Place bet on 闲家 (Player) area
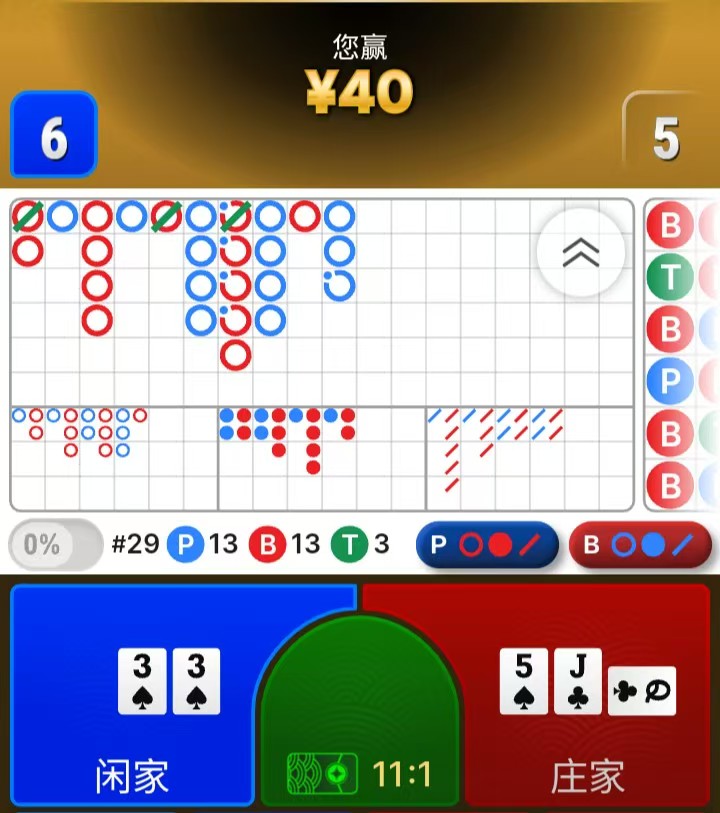This screenshot has width=720, height=813. pyautogui.click(x=132, y=700)
